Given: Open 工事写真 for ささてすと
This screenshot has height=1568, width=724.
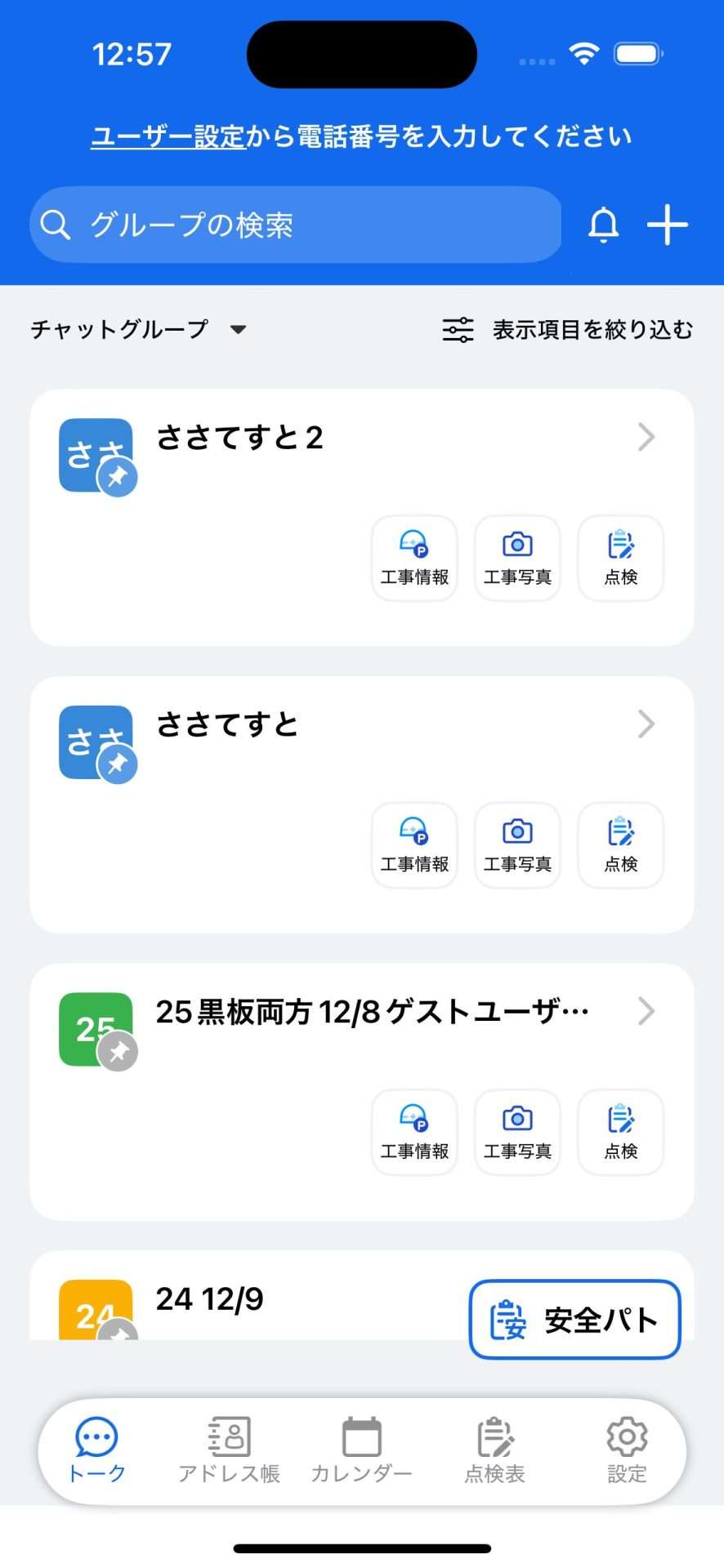Looking at the screenshot, I should (517, 845).
